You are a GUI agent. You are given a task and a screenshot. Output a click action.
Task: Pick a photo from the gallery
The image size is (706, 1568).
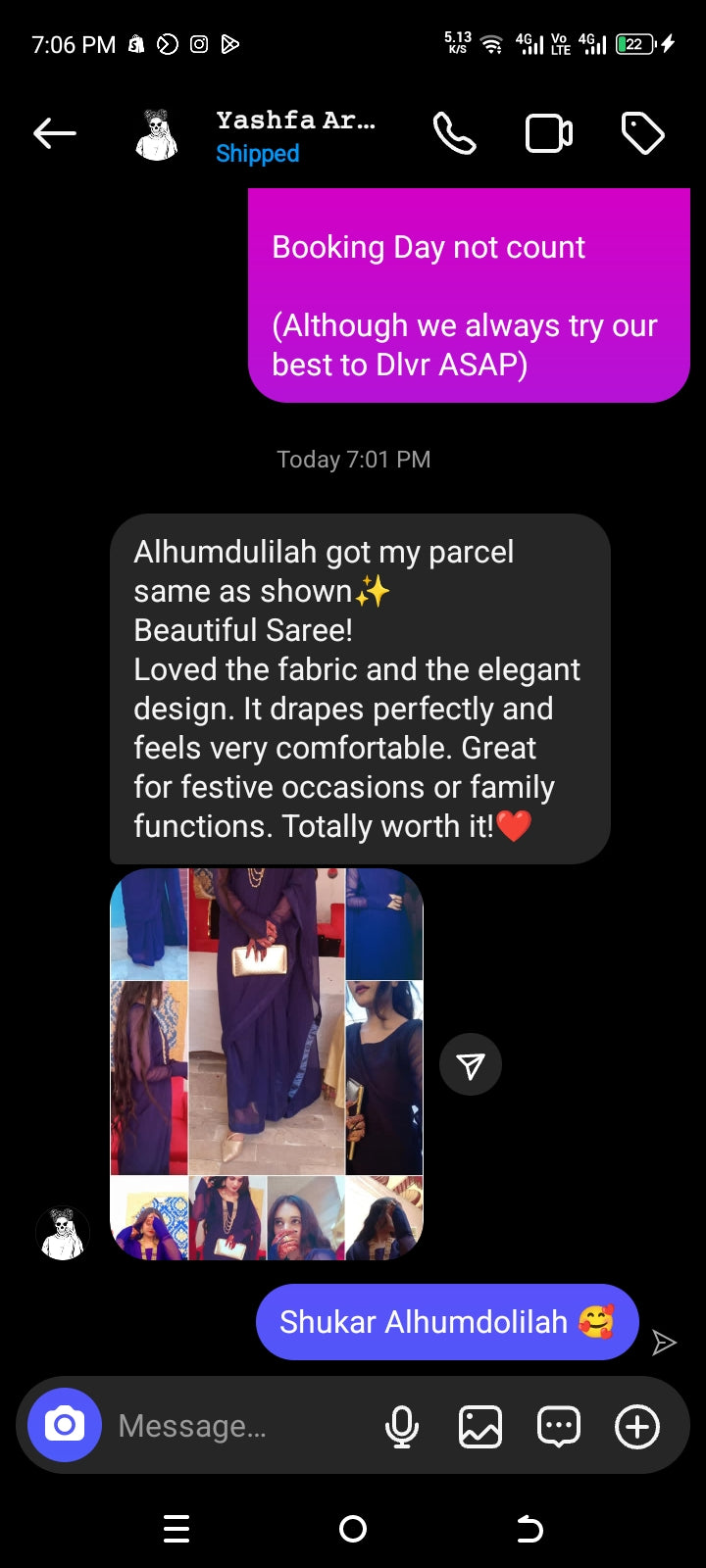pos(480,1426)
